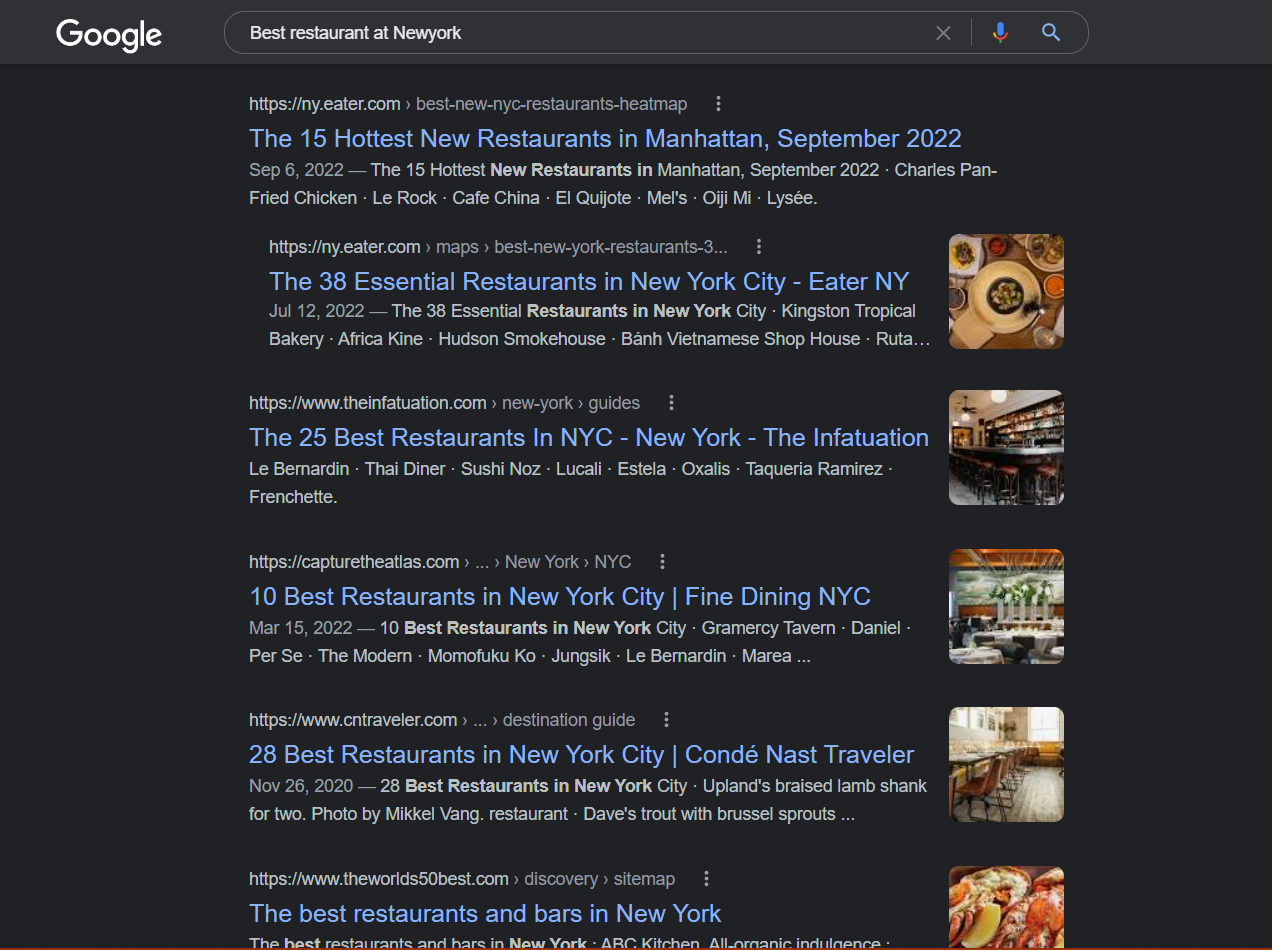This screenshot has height=950, width=1272.
Task: Tap the bar photo beside the Infatuation result
Action: (x=1005, y=447)
